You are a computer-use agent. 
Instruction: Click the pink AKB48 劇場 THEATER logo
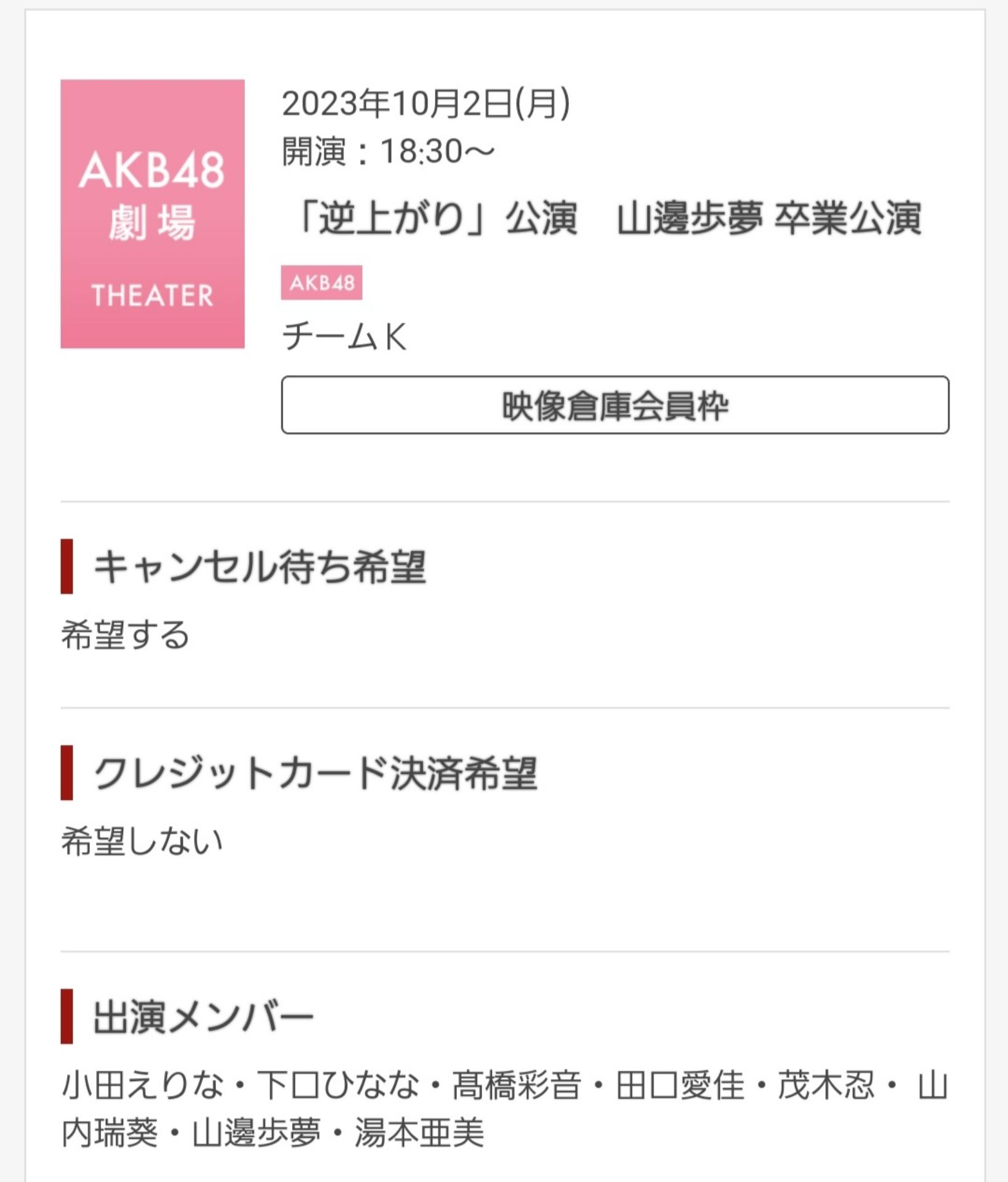coord(154,212)
